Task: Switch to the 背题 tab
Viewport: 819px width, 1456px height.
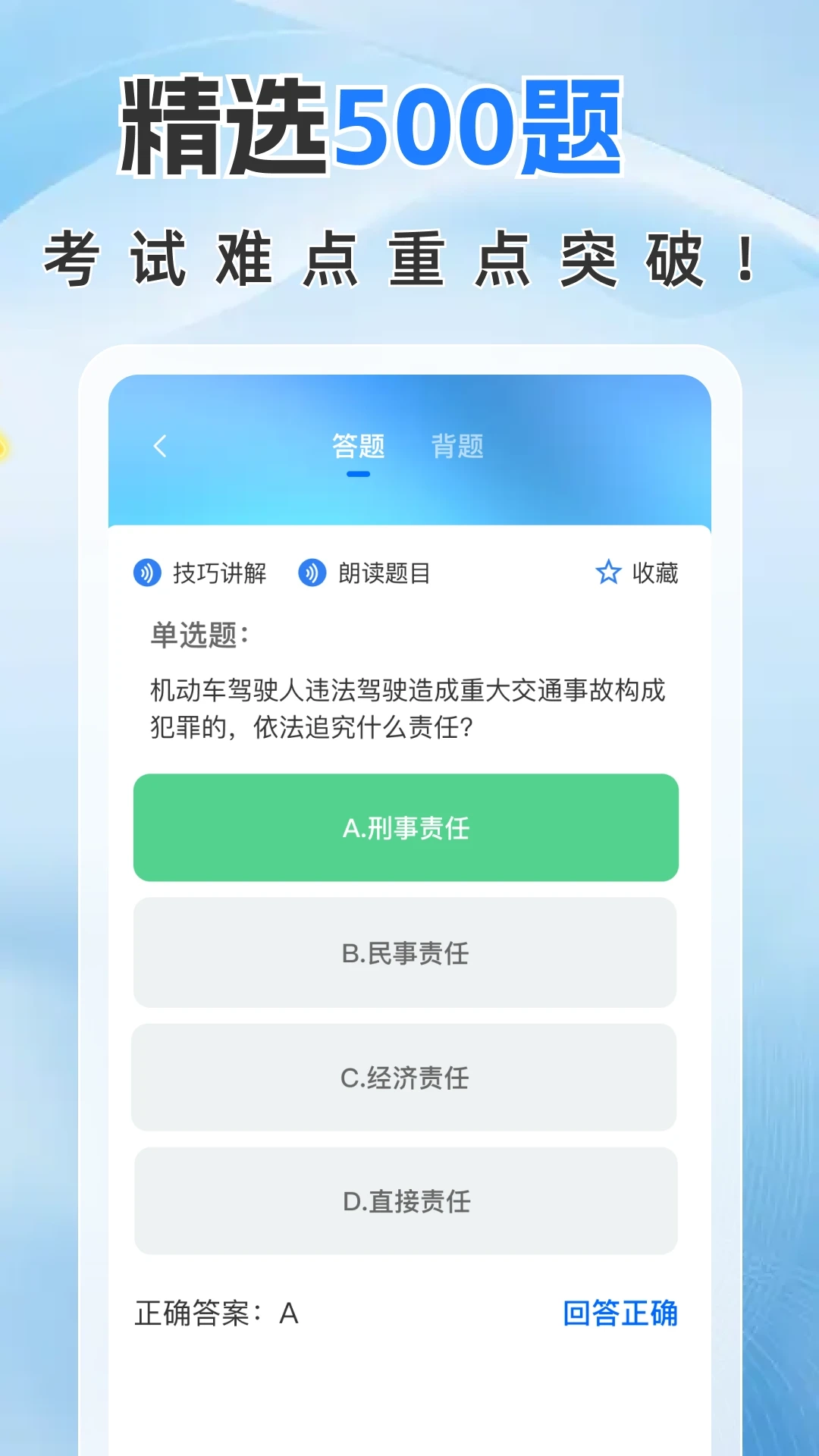Action: pos(458,447)
